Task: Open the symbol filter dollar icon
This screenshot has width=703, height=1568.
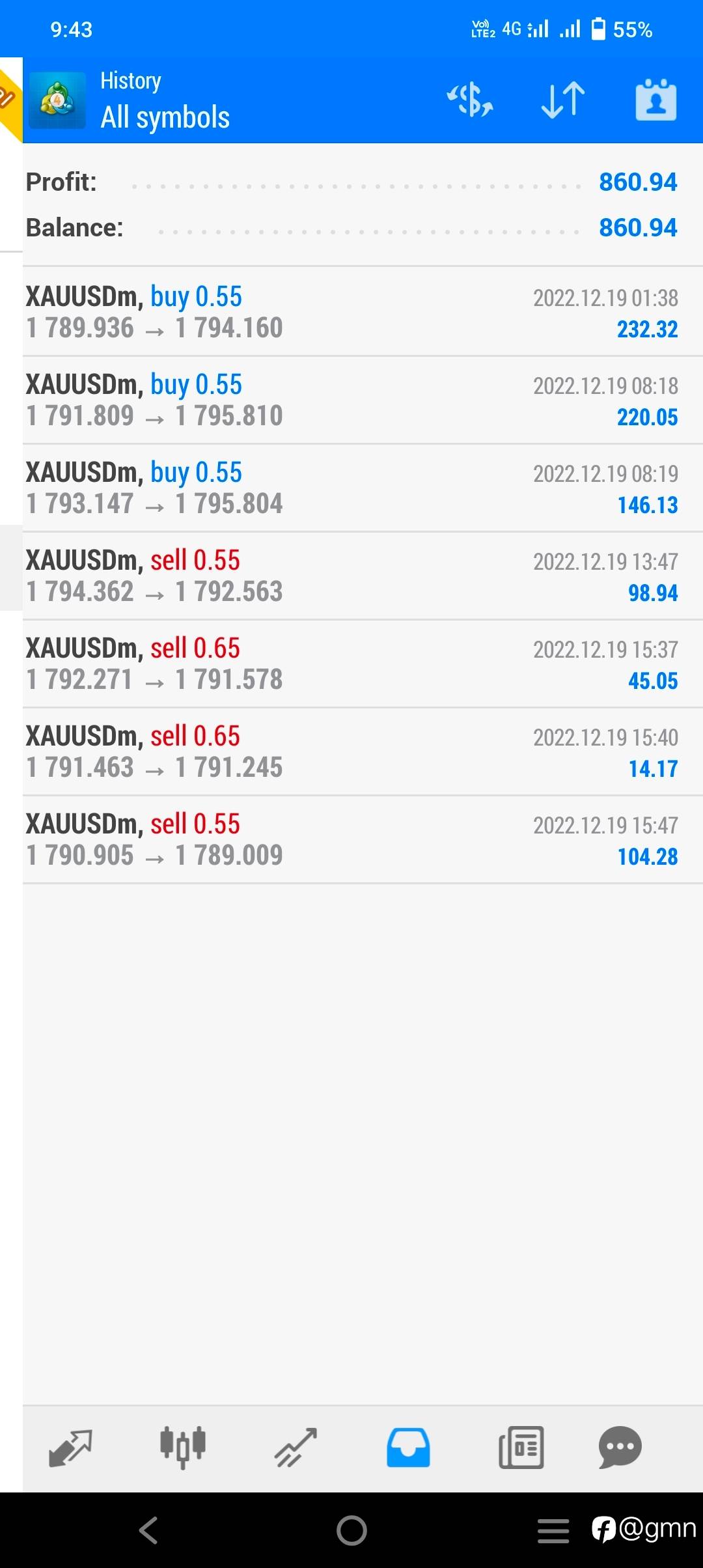Action: click(x=470, y=100)
